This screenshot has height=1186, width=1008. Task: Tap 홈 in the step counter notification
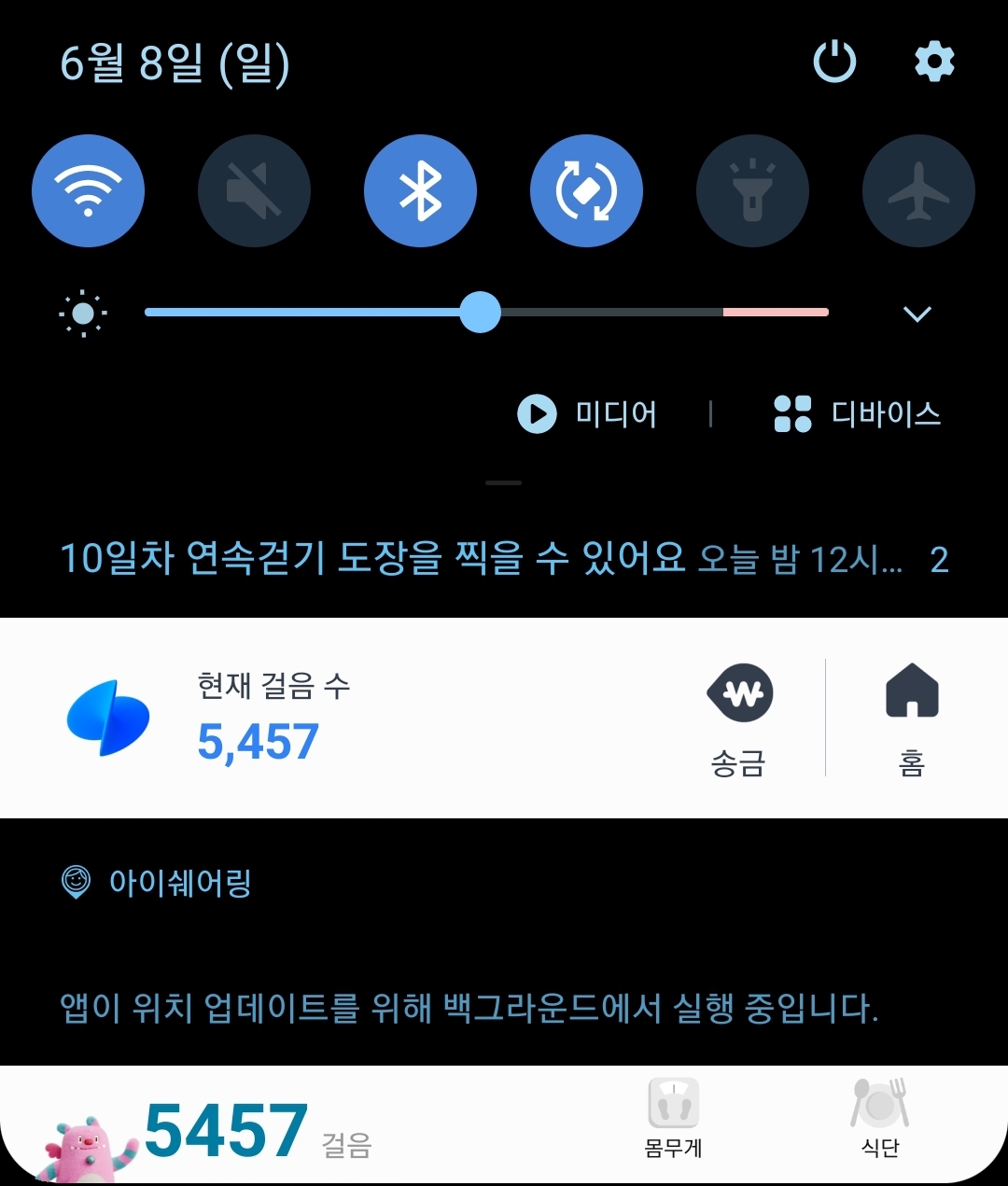(x=912, y=719)
